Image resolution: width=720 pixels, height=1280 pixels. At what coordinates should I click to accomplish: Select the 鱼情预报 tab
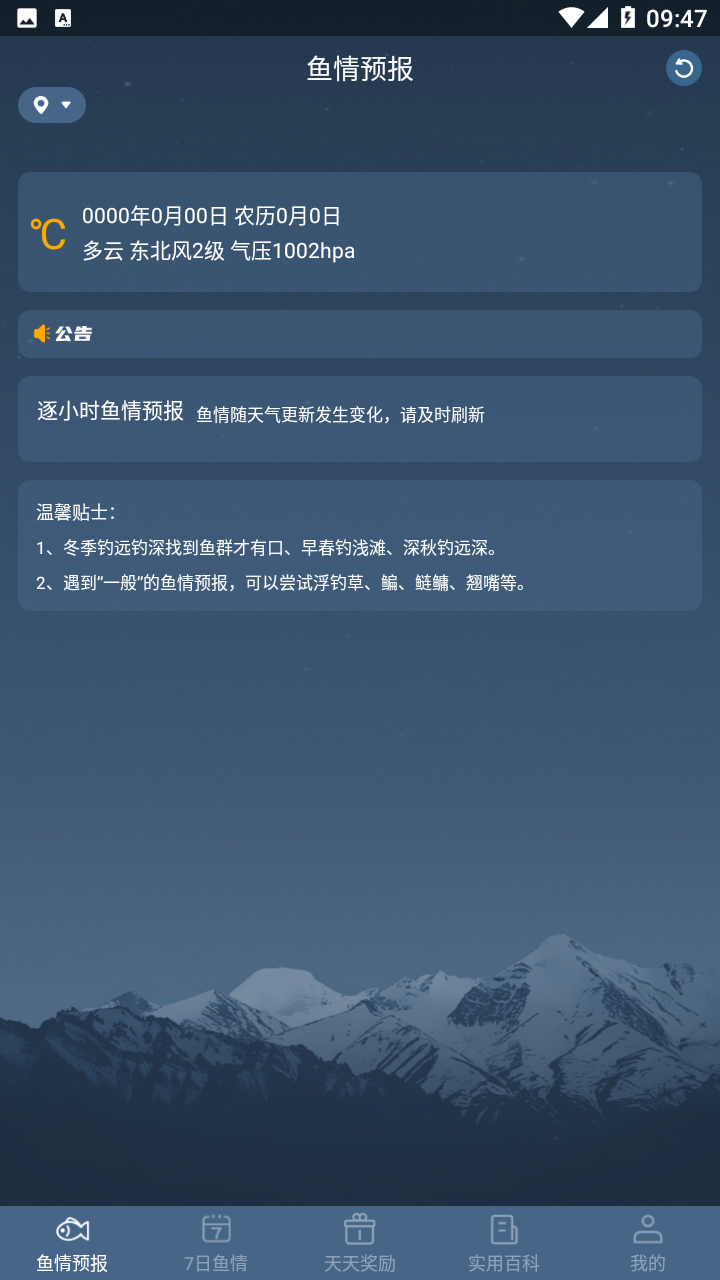point(72,1243)
